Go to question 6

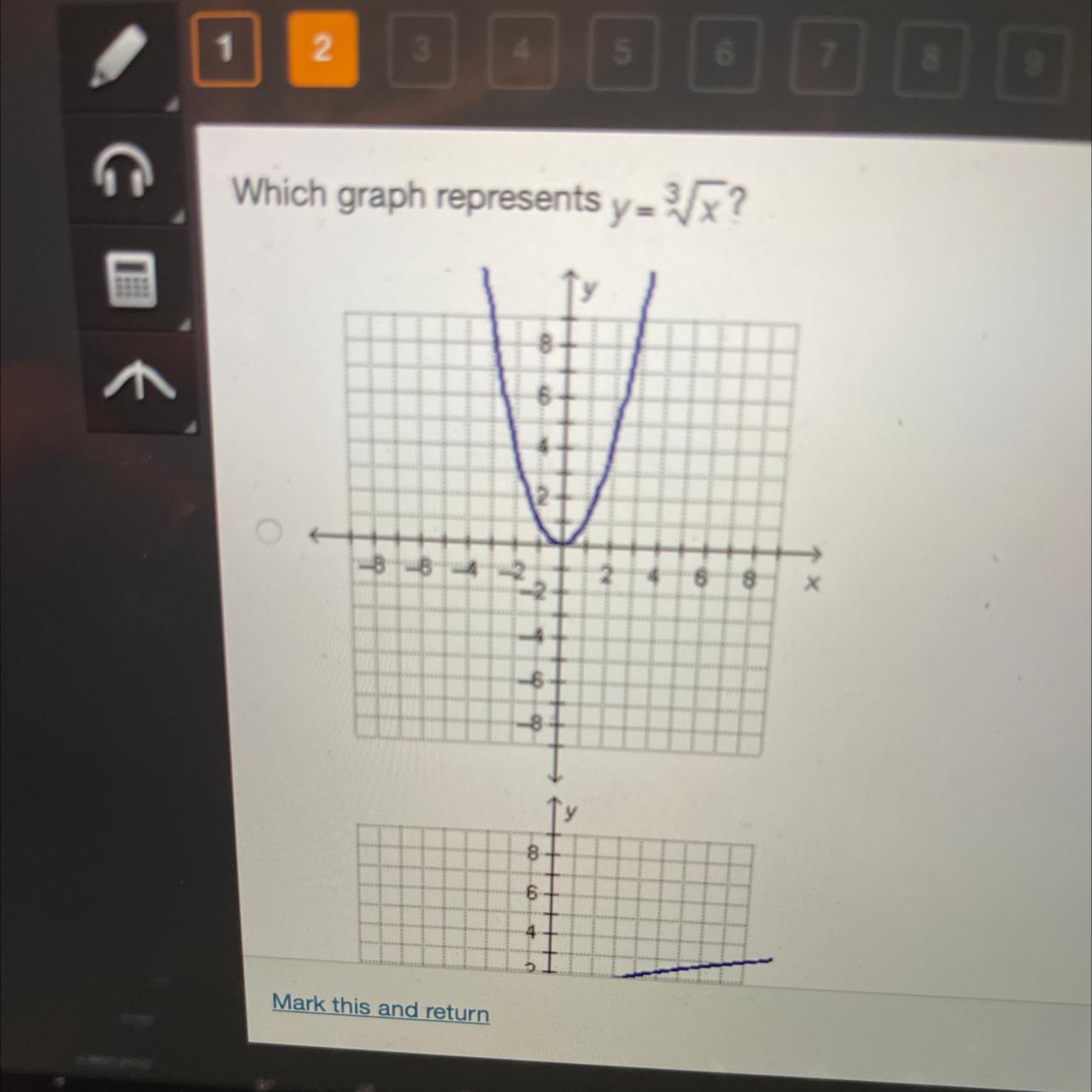click(724, 56)
